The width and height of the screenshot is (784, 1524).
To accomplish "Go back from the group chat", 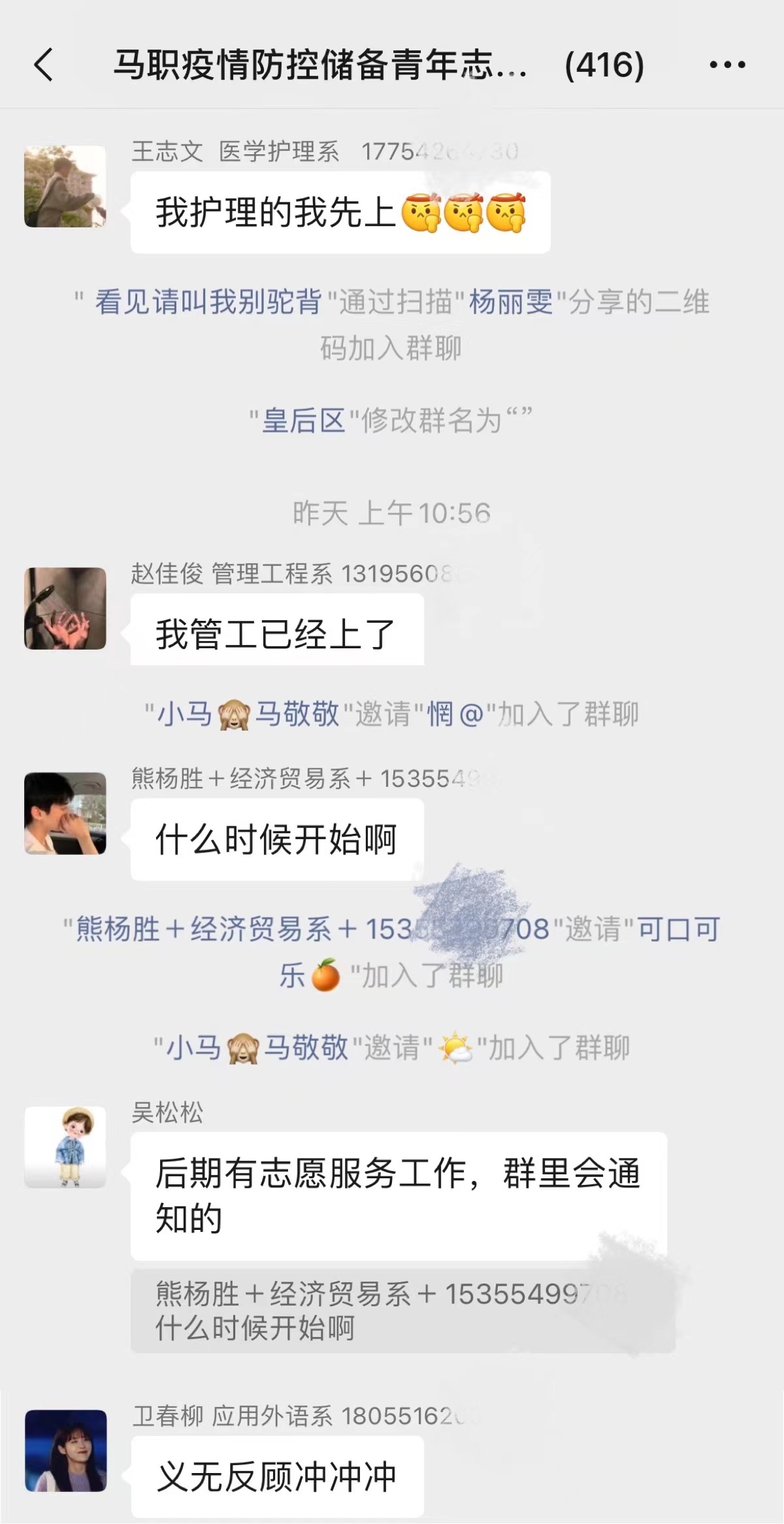I will [x=43, y=65].
